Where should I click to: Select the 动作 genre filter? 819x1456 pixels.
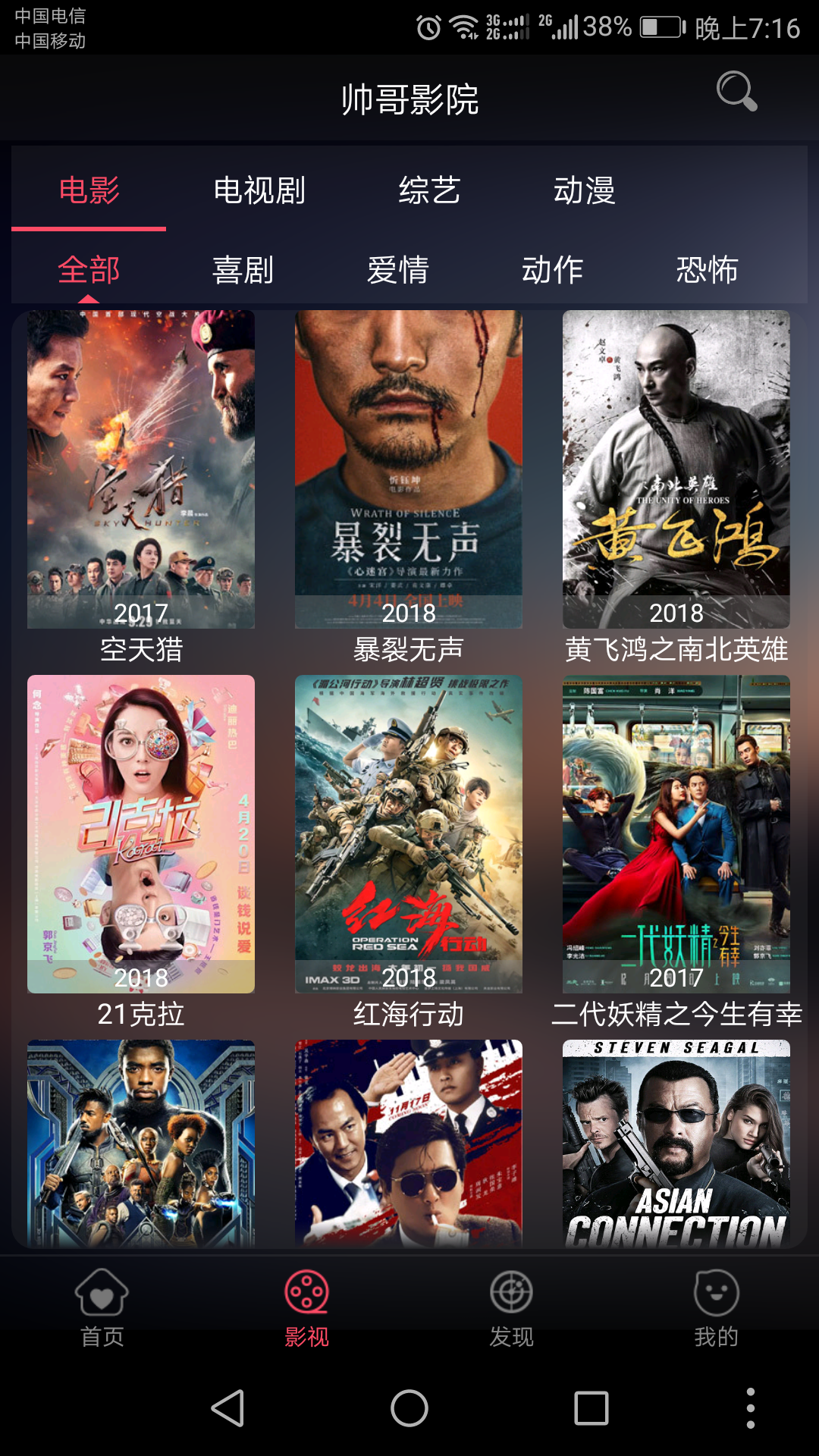[x=552, y=270]
